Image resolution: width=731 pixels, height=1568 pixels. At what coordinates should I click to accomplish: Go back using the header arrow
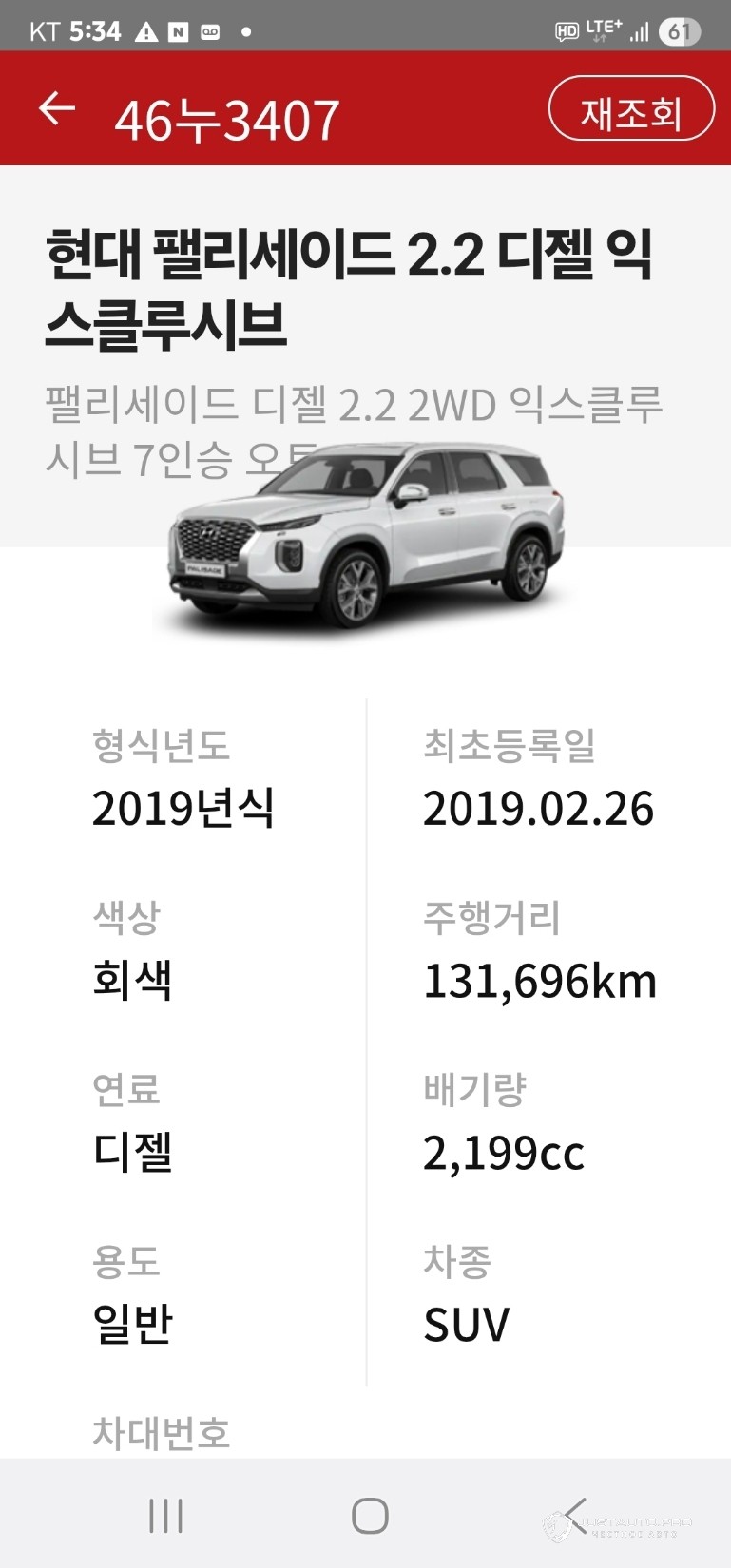click(x=56, y=109)
